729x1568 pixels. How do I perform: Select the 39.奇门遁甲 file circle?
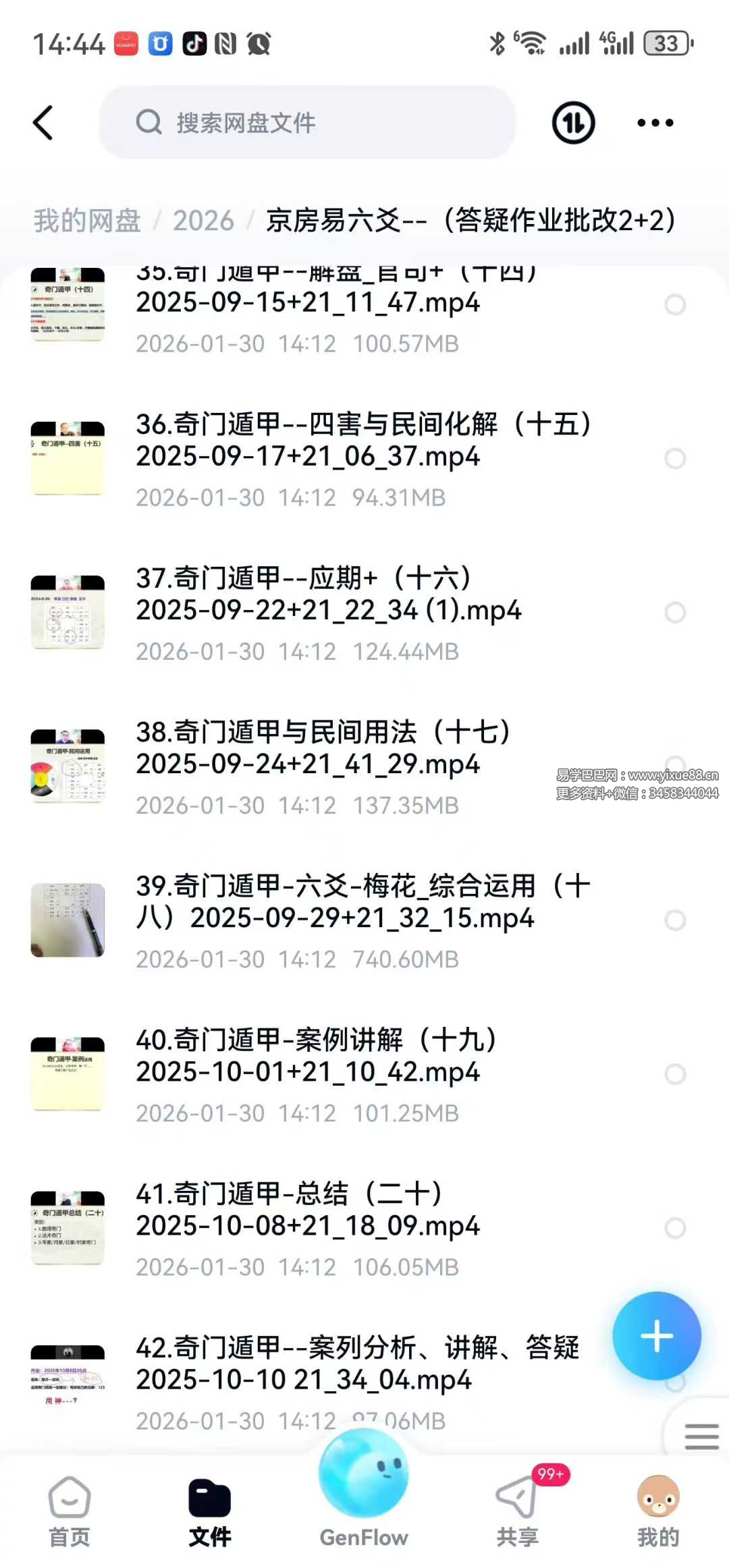tap(675, 920)
